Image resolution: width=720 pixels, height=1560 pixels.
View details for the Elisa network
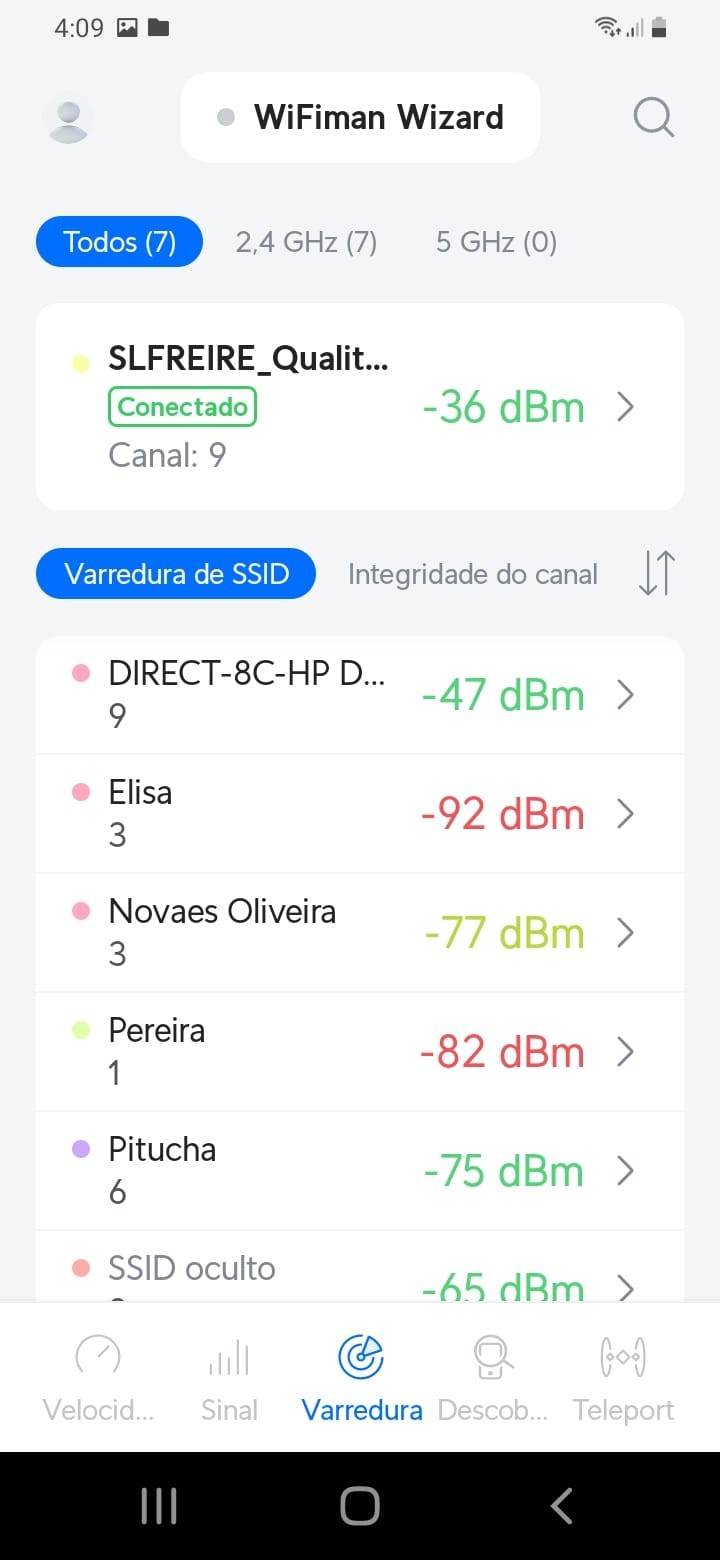pos(360,813)
